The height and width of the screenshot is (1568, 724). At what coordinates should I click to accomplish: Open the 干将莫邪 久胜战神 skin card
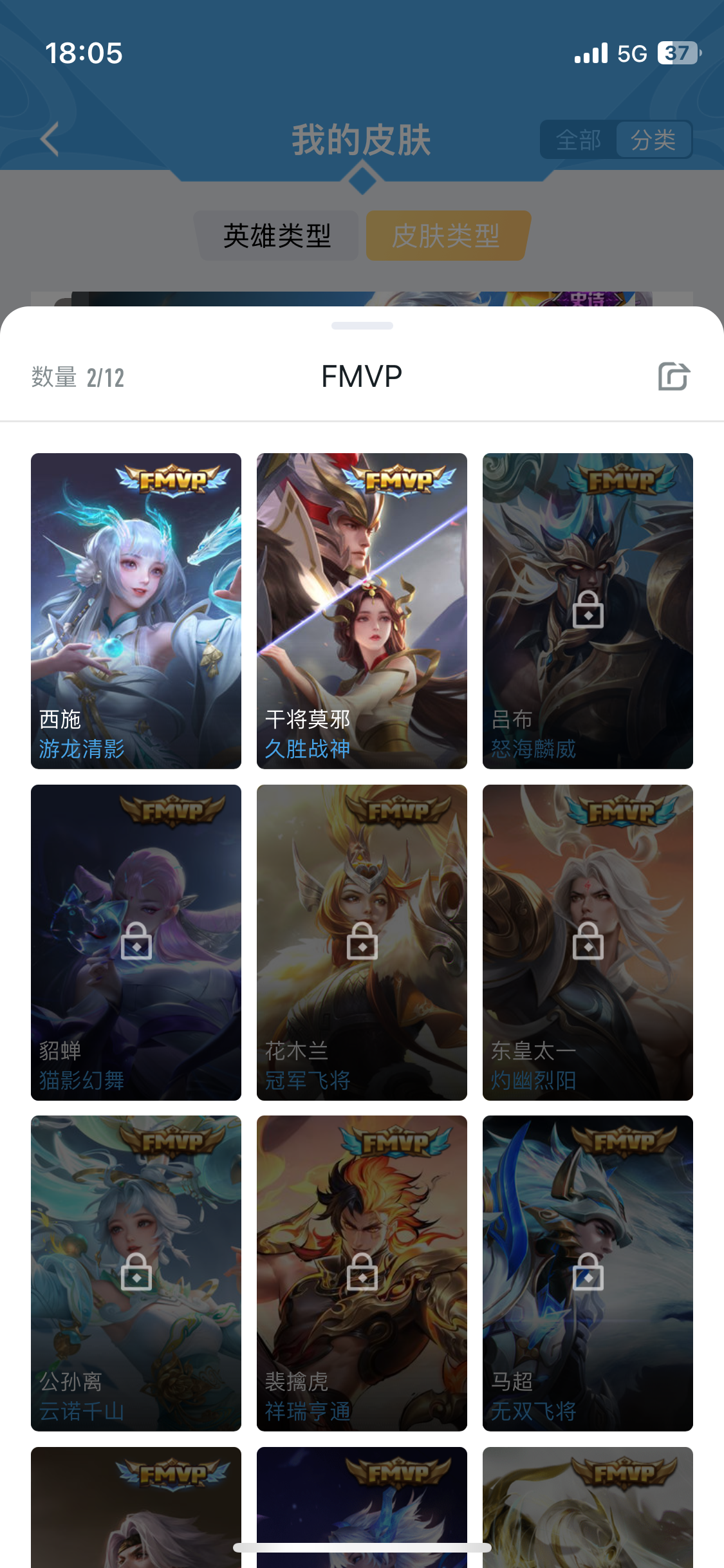pos(362,610)
